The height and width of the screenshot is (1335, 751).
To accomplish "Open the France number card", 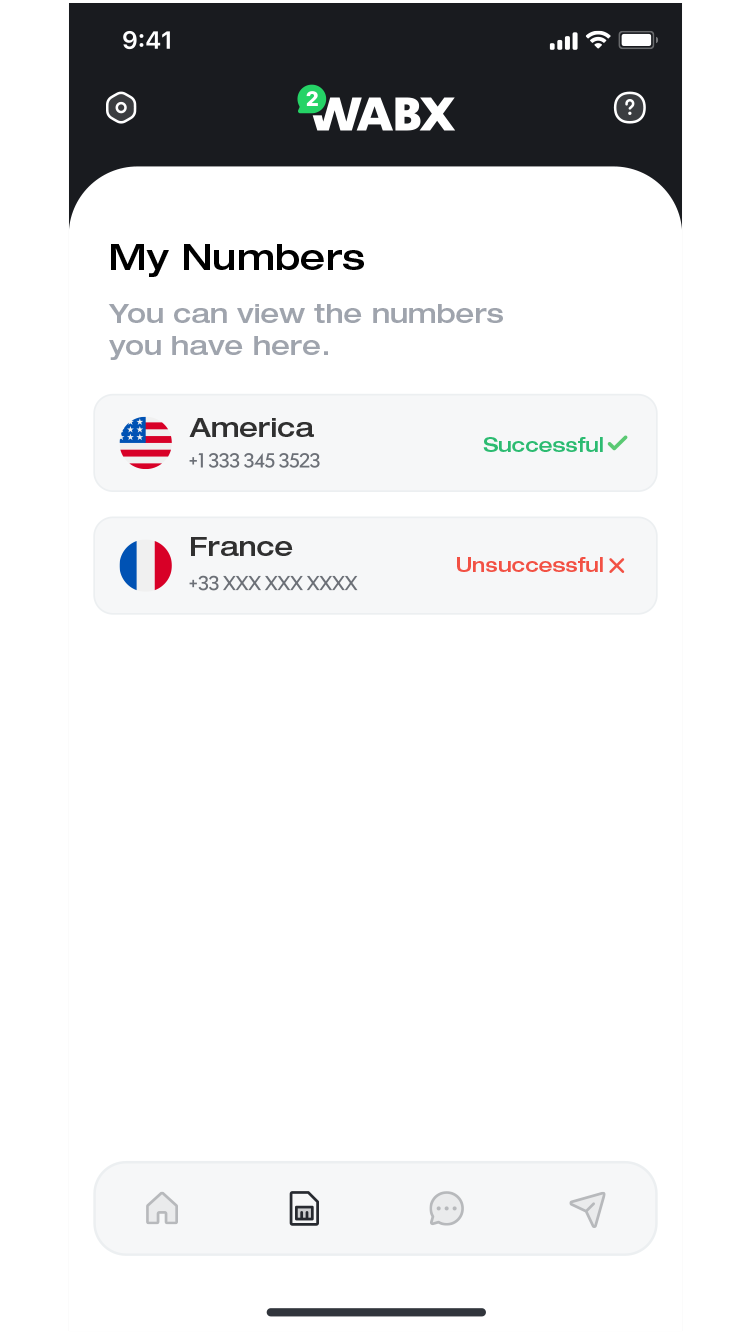I will tap(375, 565).
